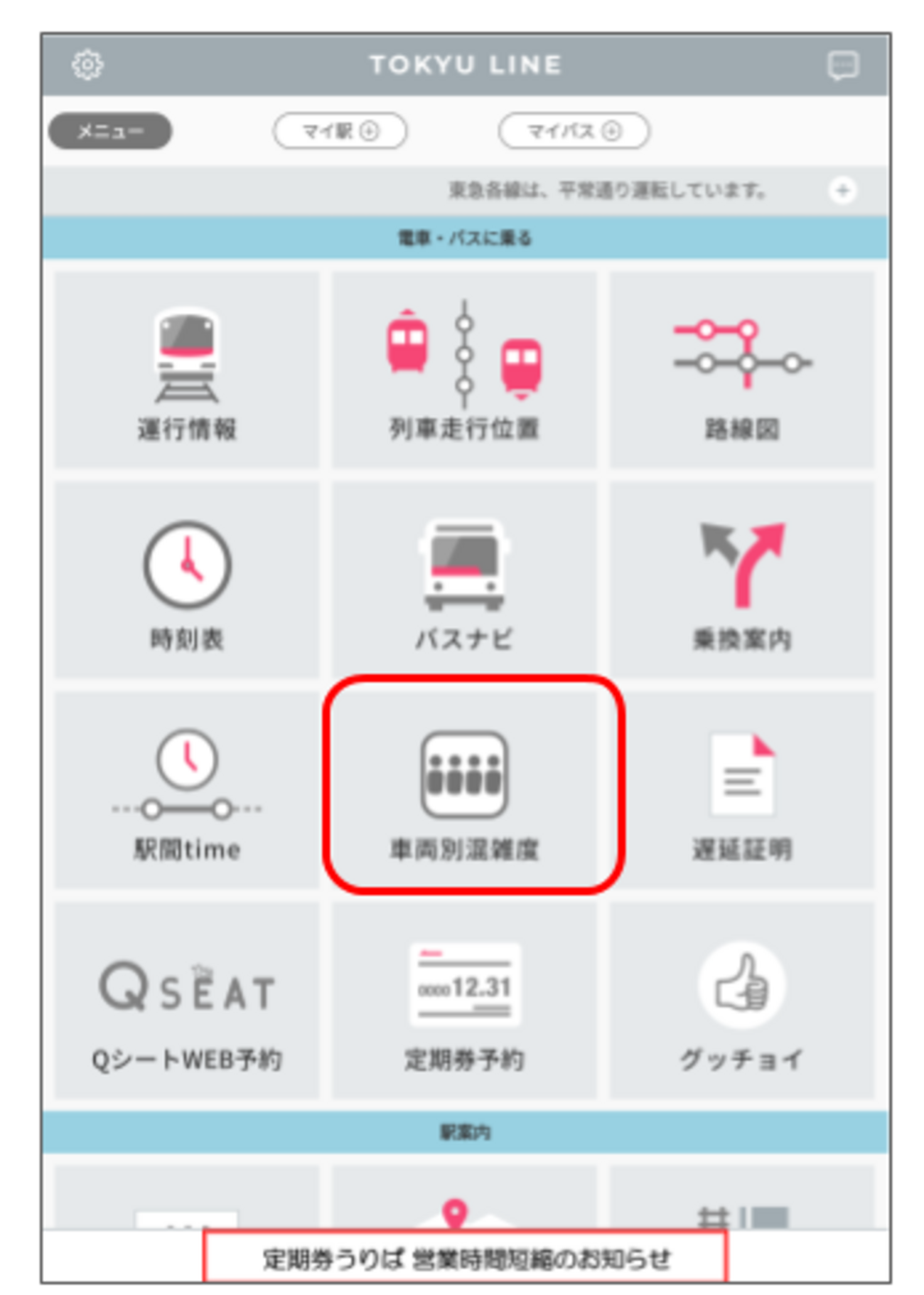Launch バスナビ bus navigation

(464, 580)
